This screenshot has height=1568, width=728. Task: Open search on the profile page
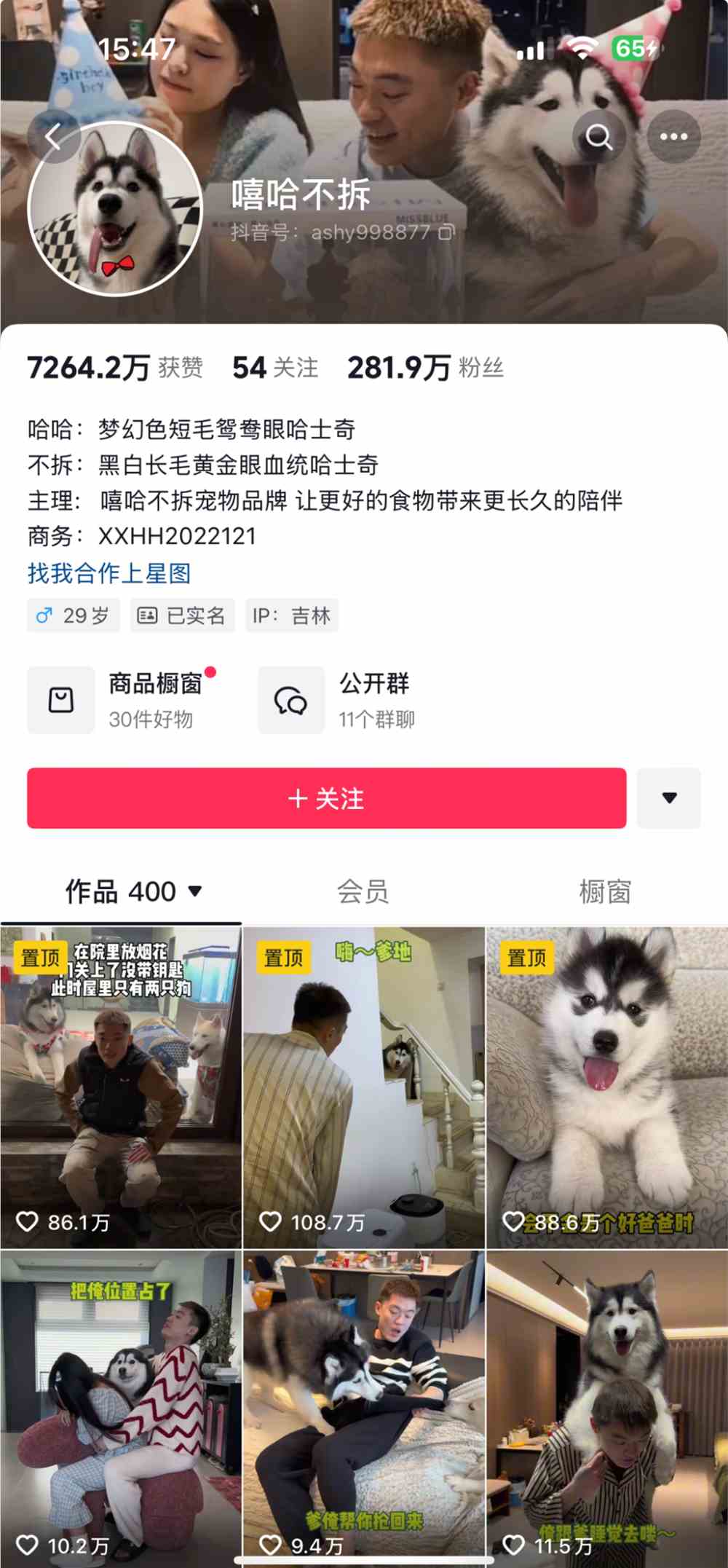coord(598,136)
